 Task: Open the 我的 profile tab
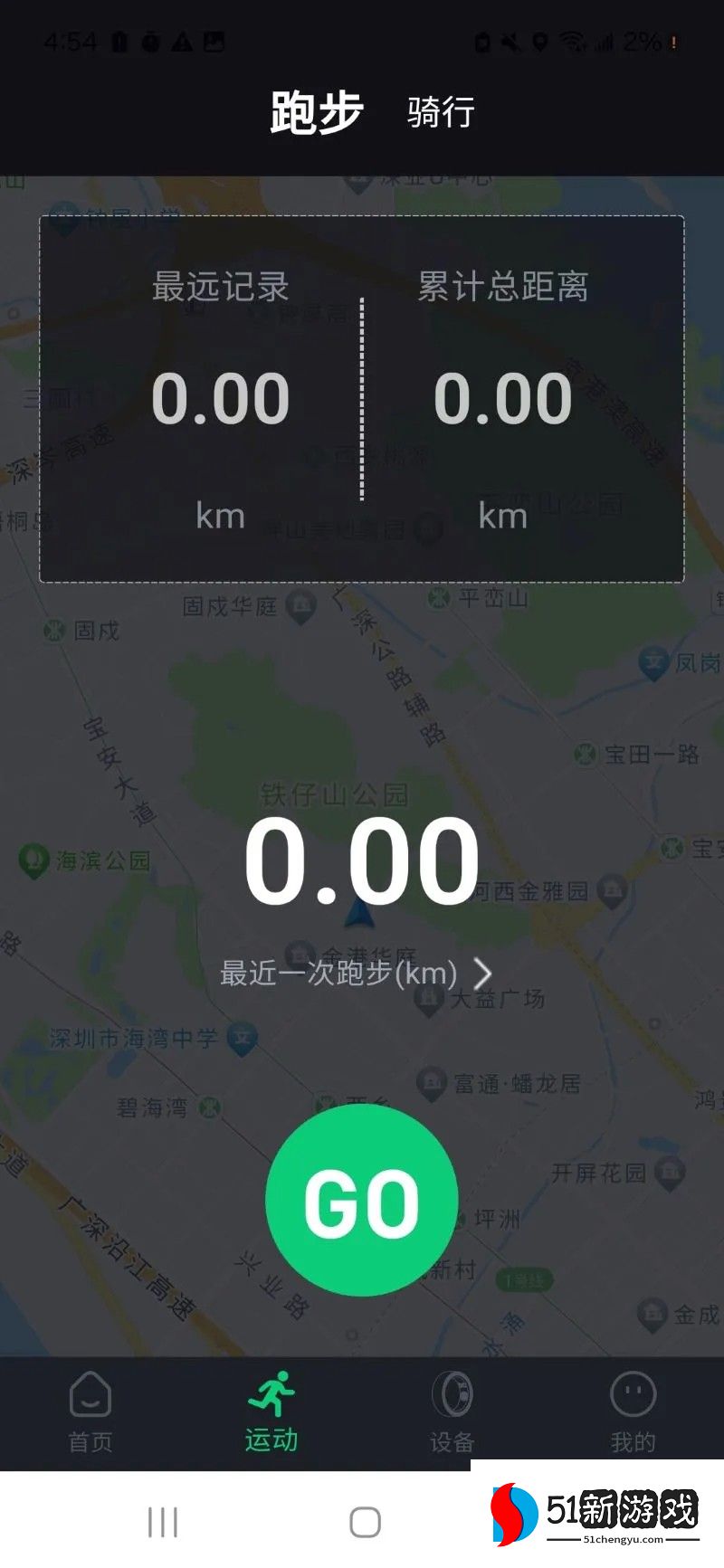(633, 1411)
